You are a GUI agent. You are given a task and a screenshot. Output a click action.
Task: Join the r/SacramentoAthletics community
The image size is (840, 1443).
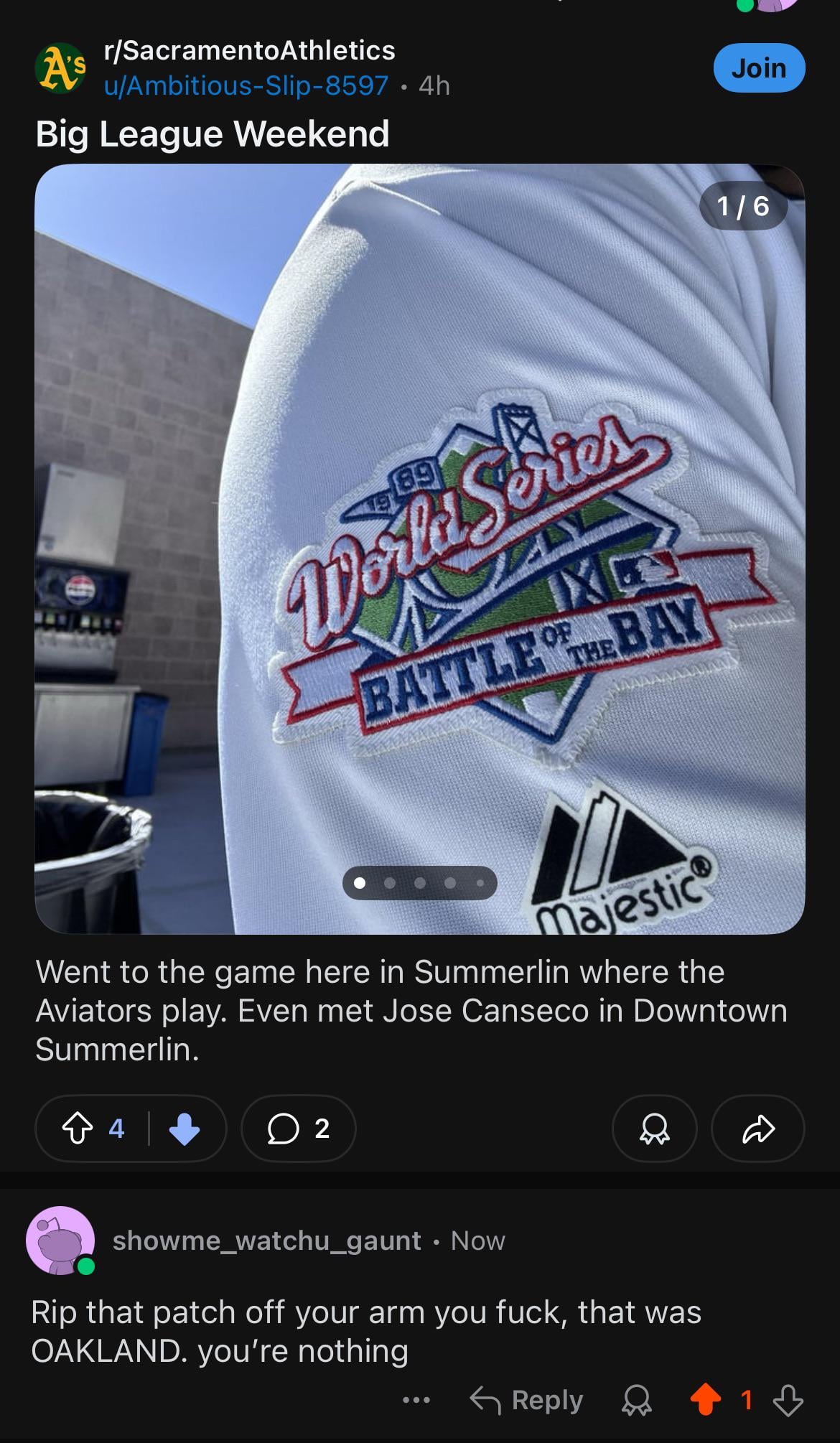(759, 68)
